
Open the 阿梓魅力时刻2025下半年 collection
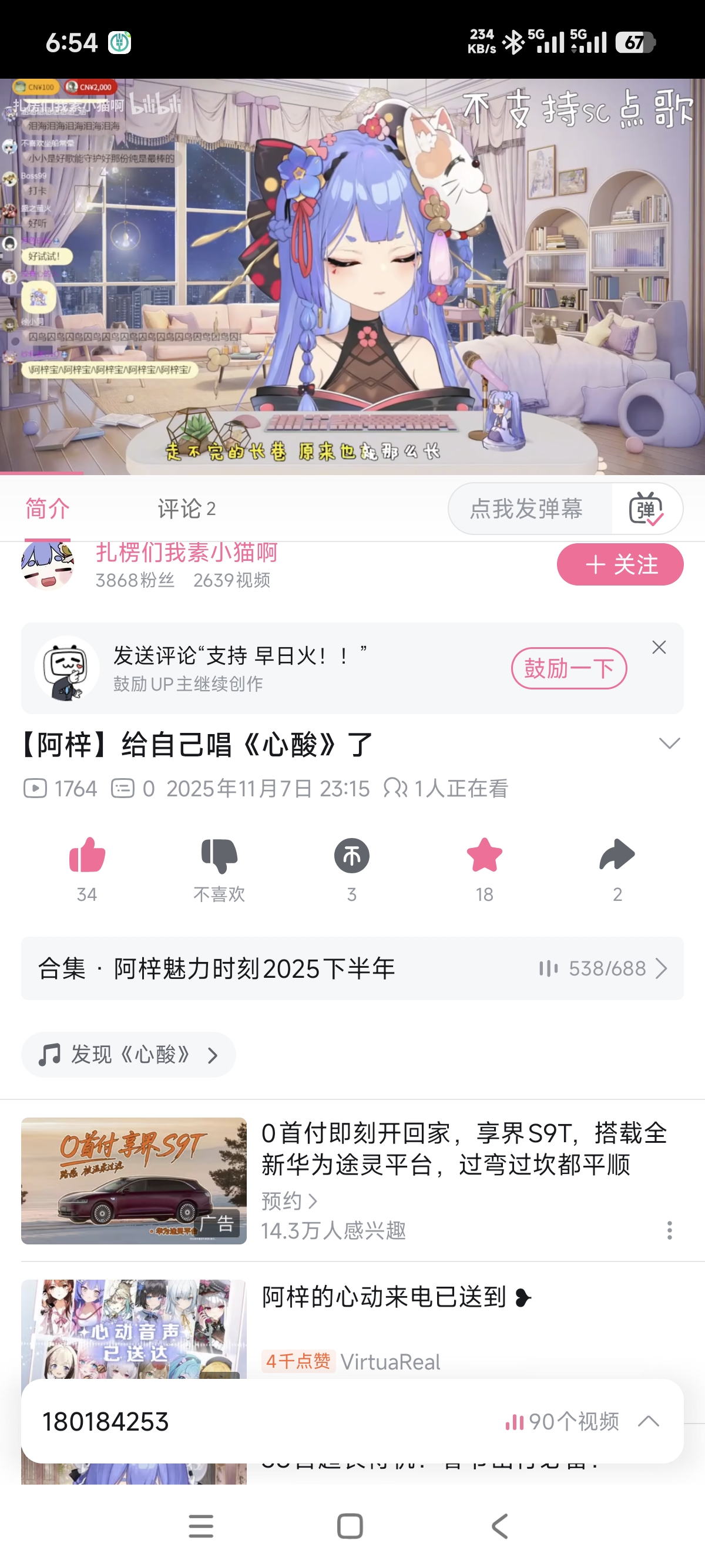point(352,968)
